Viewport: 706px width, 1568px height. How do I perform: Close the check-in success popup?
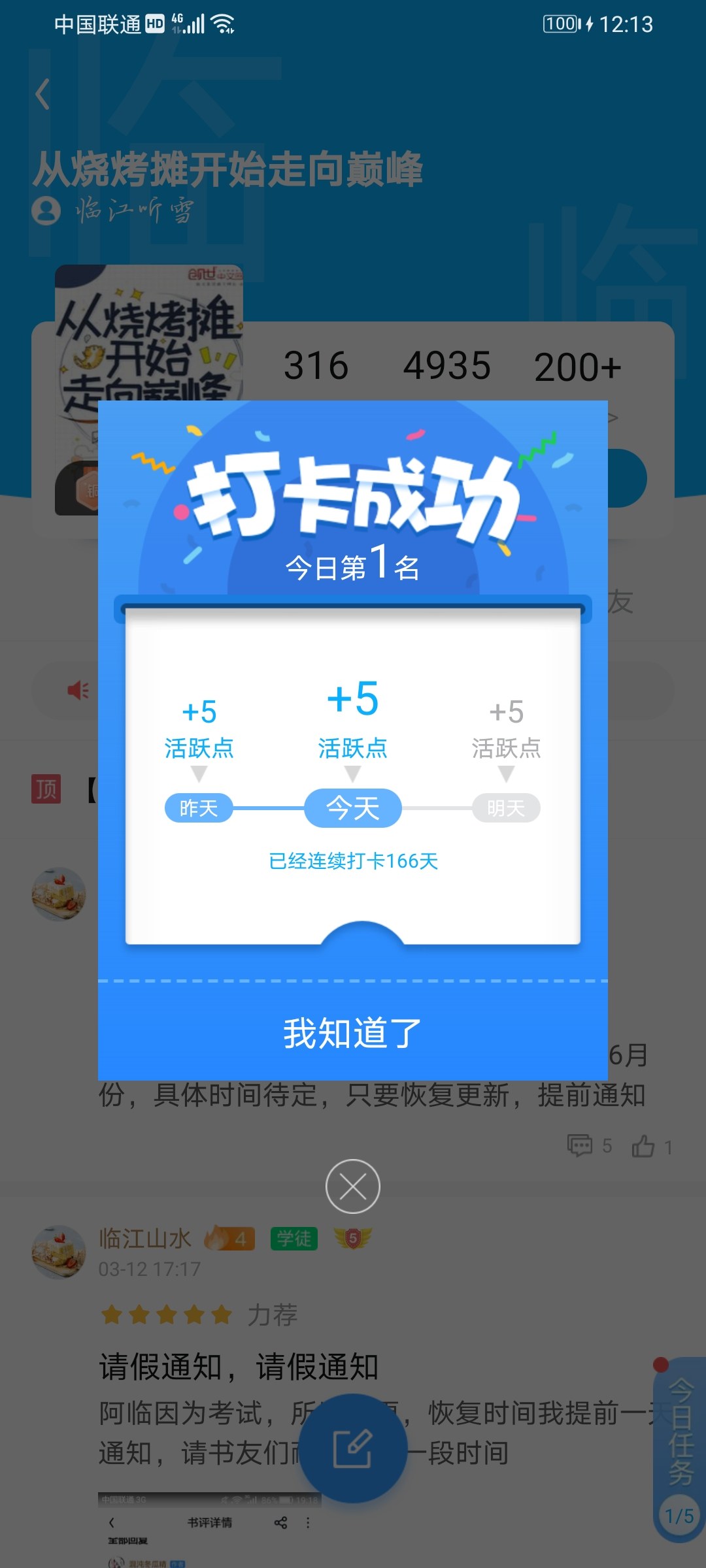point(353,1186)
